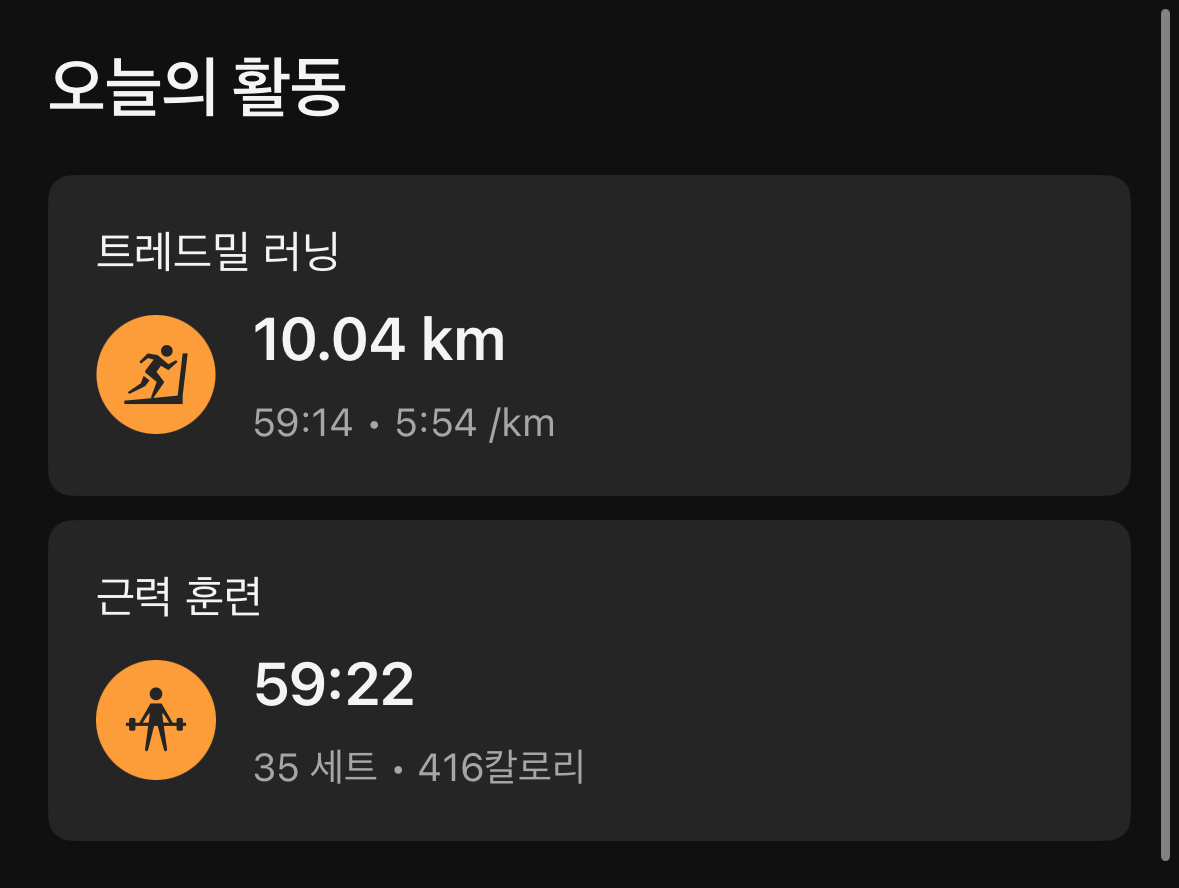Open the 근력 훈련 activity card

point(589,681)
